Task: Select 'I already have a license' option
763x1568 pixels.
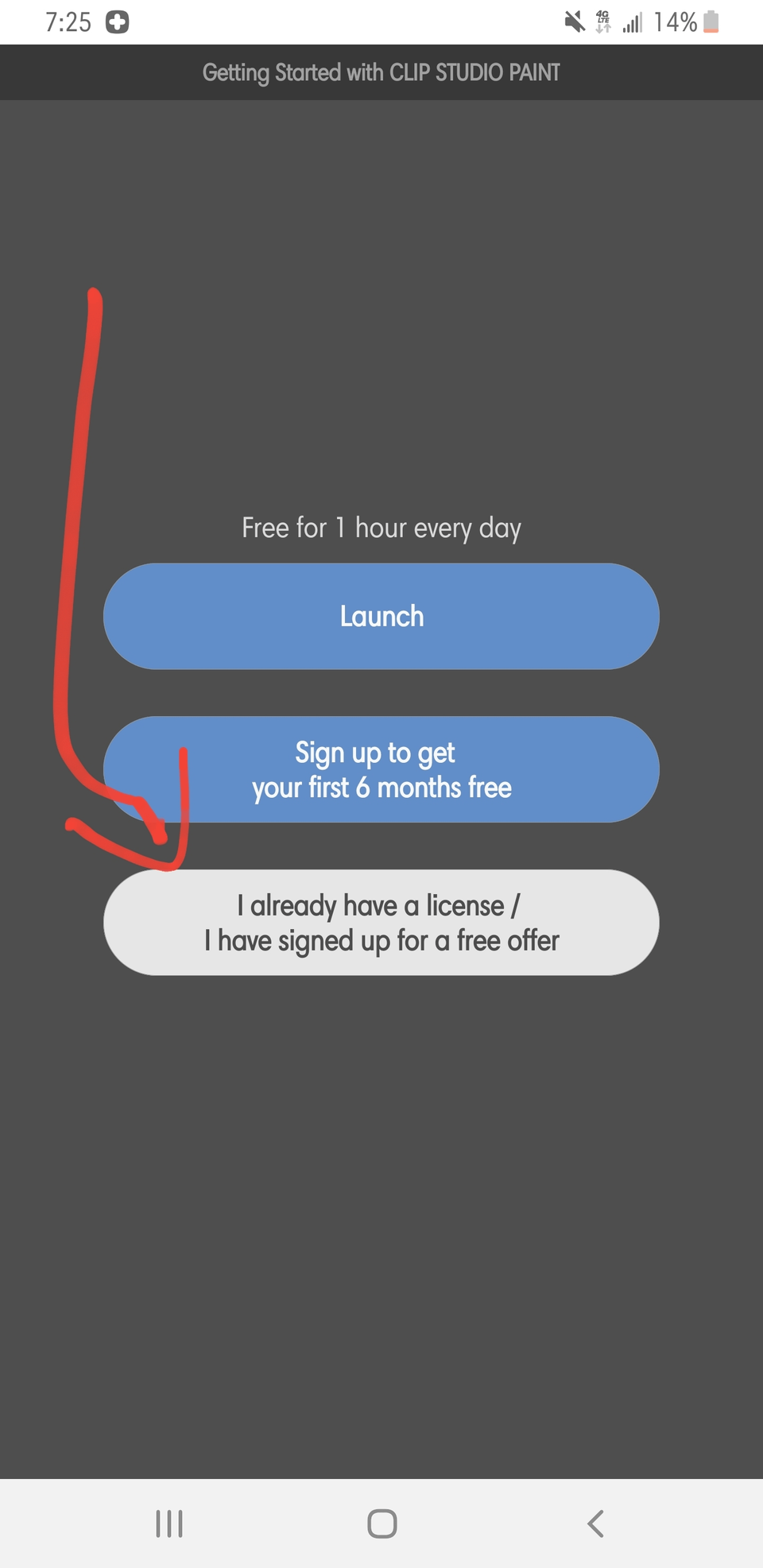Action: click(381, 922)
